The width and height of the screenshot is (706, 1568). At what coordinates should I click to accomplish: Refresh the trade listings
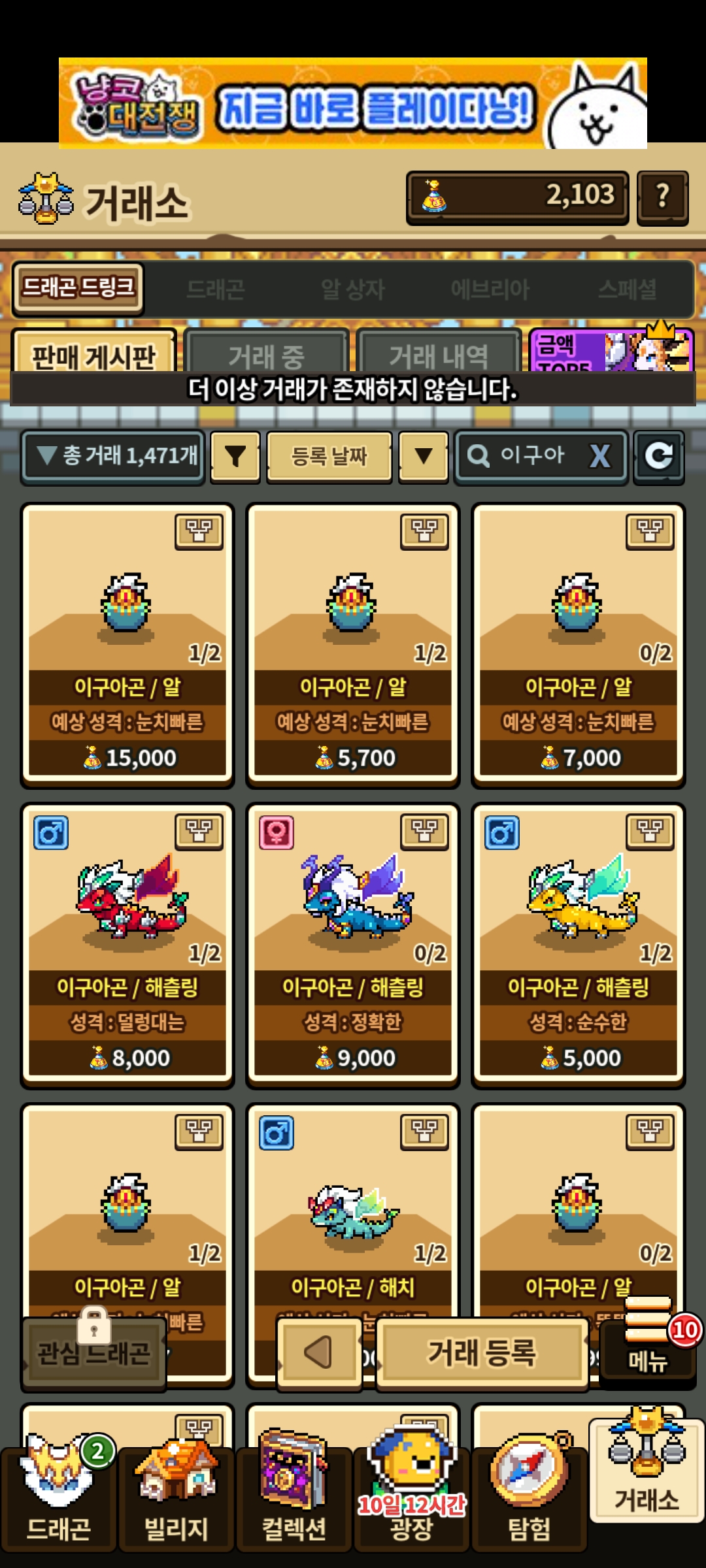pos(658,457)
